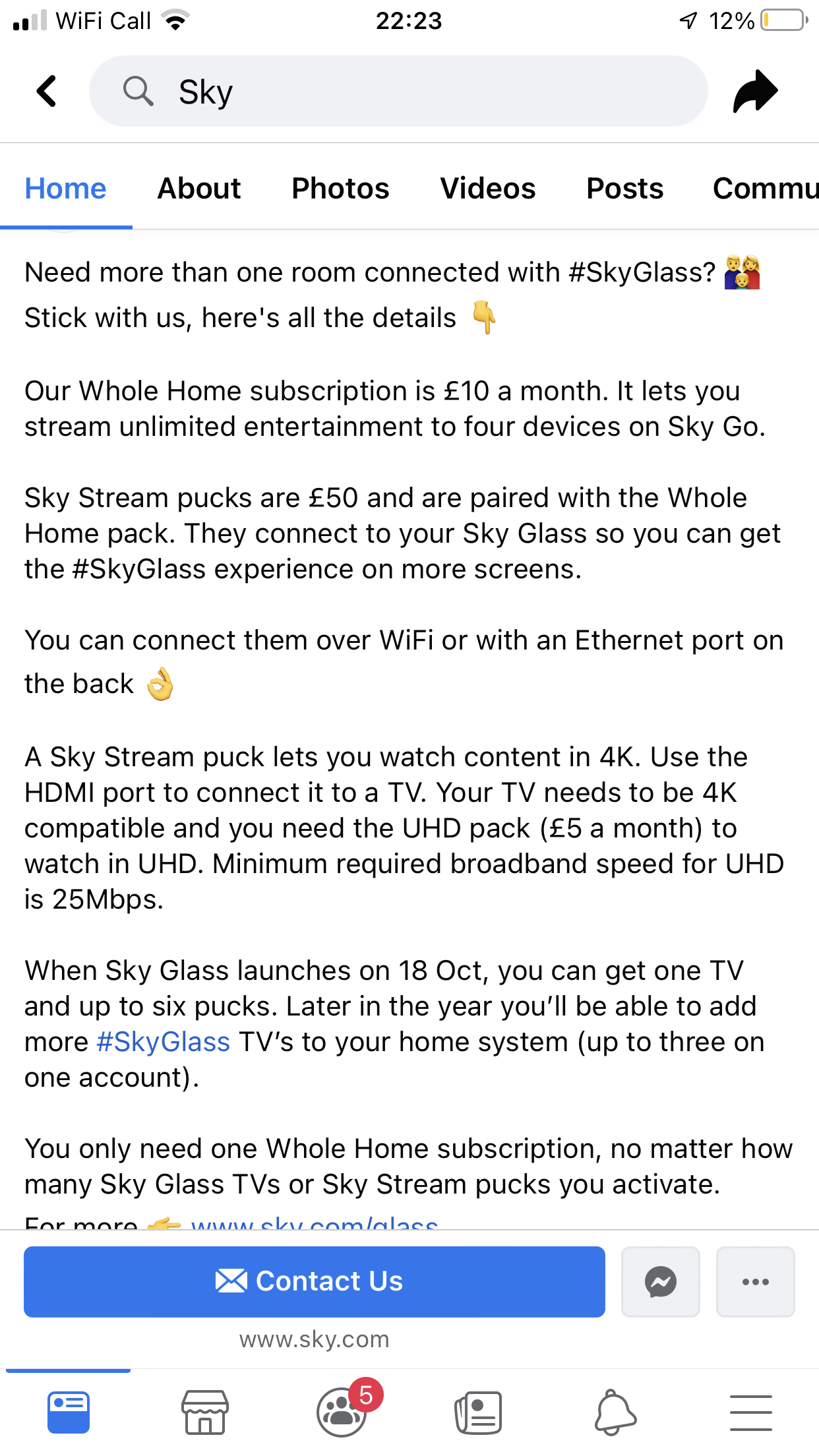View the Videos tab
Screen dimensions: 819x1456
tap(487, 189)
